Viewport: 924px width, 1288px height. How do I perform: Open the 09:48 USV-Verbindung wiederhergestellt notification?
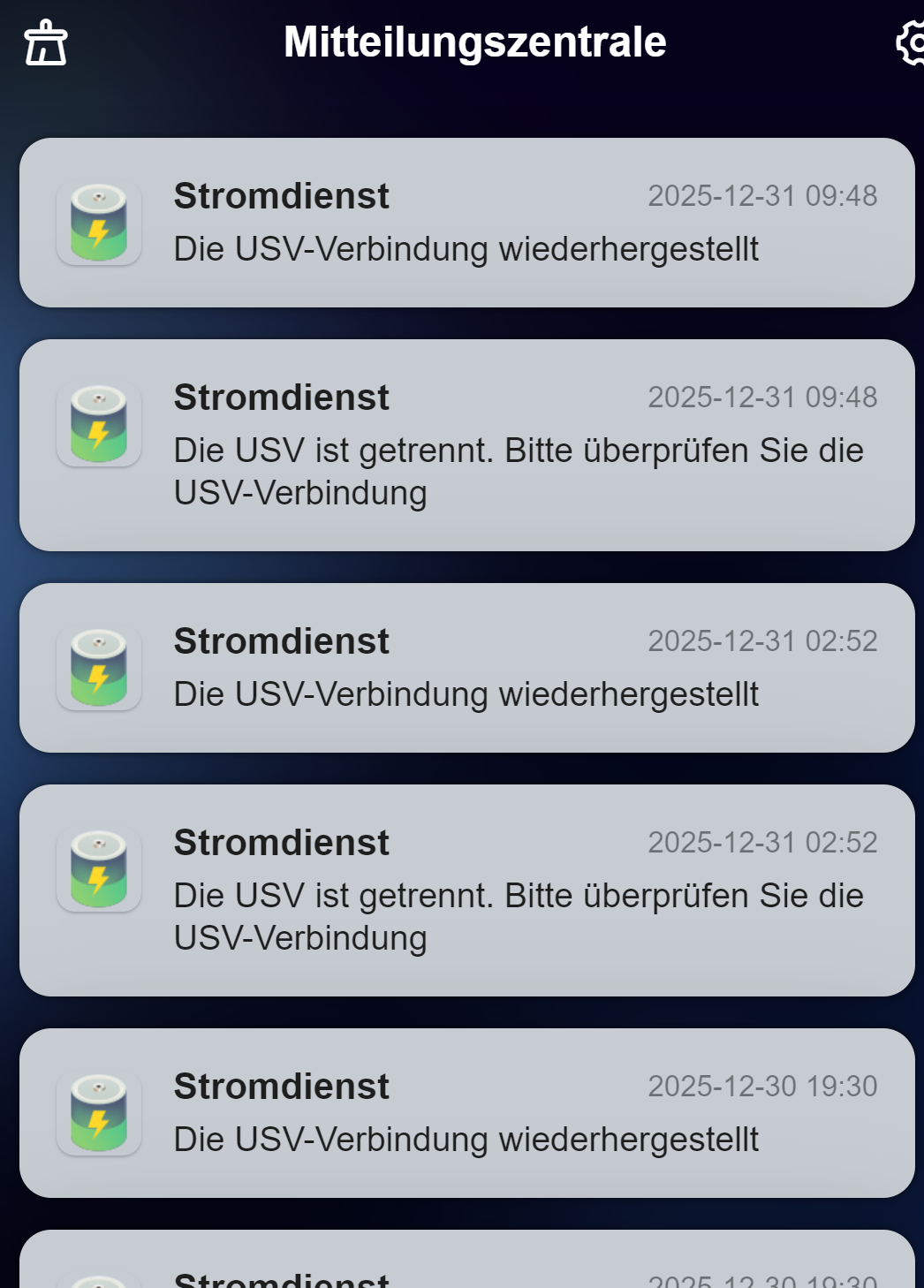coord(466,223)
